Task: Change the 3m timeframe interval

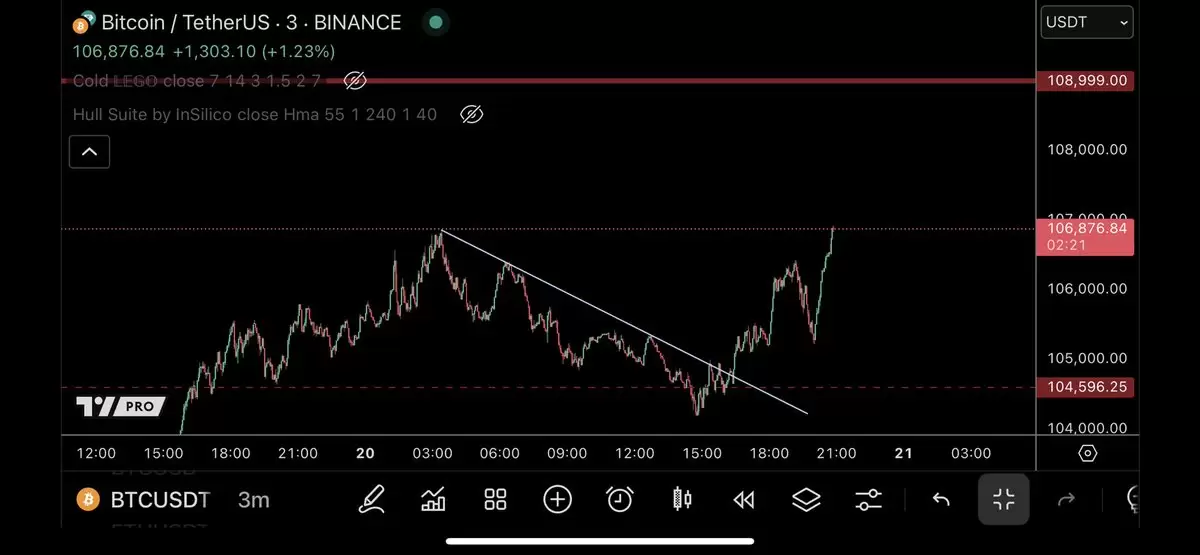Action: click(253, 499)
